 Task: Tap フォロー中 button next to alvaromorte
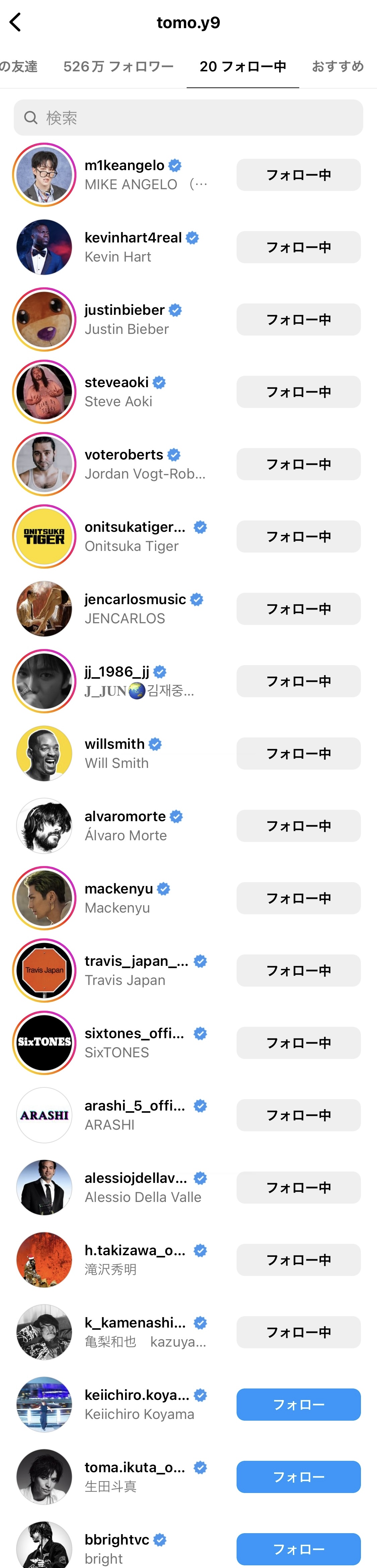pos(298,826)
